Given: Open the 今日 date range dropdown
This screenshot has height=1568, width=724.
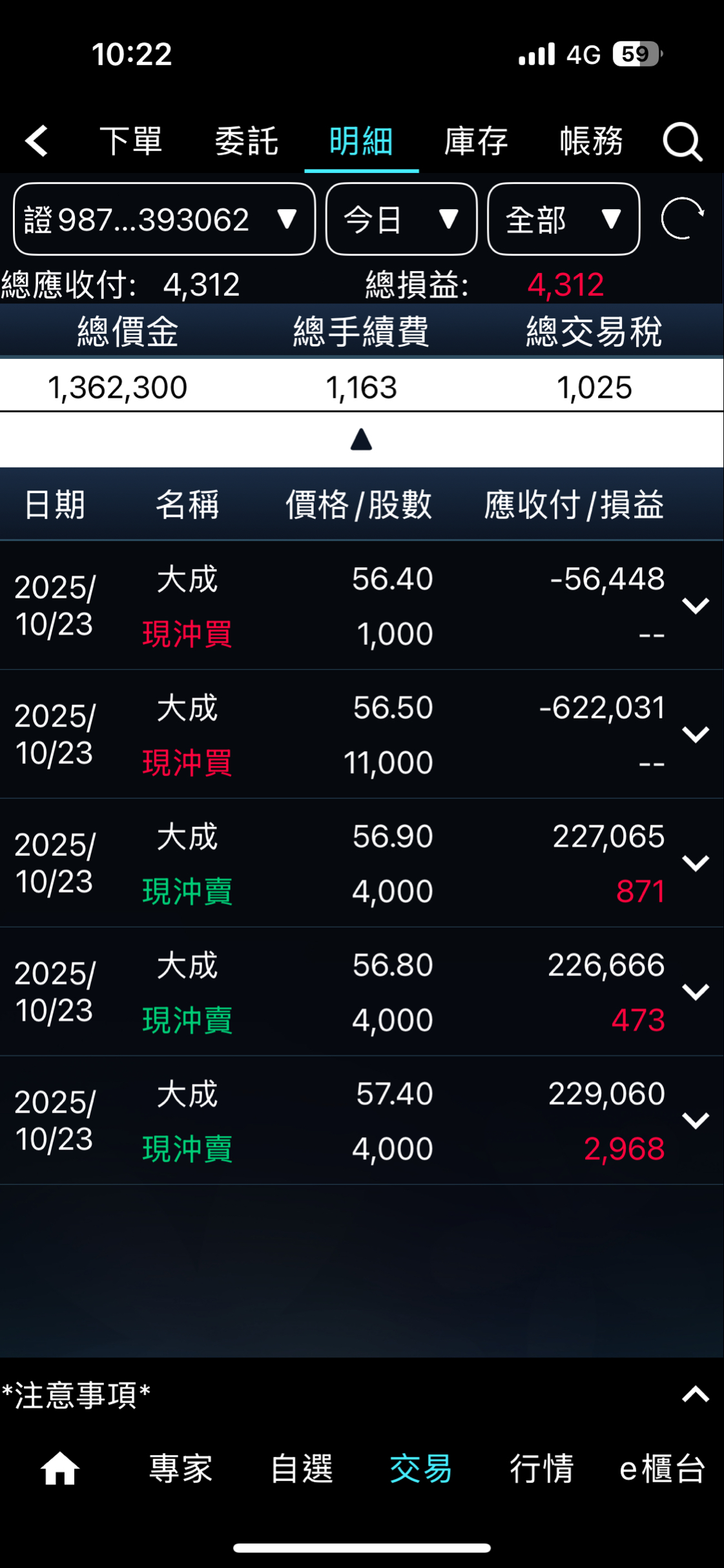Looking at the screenshot, I should tap(401, 219).
